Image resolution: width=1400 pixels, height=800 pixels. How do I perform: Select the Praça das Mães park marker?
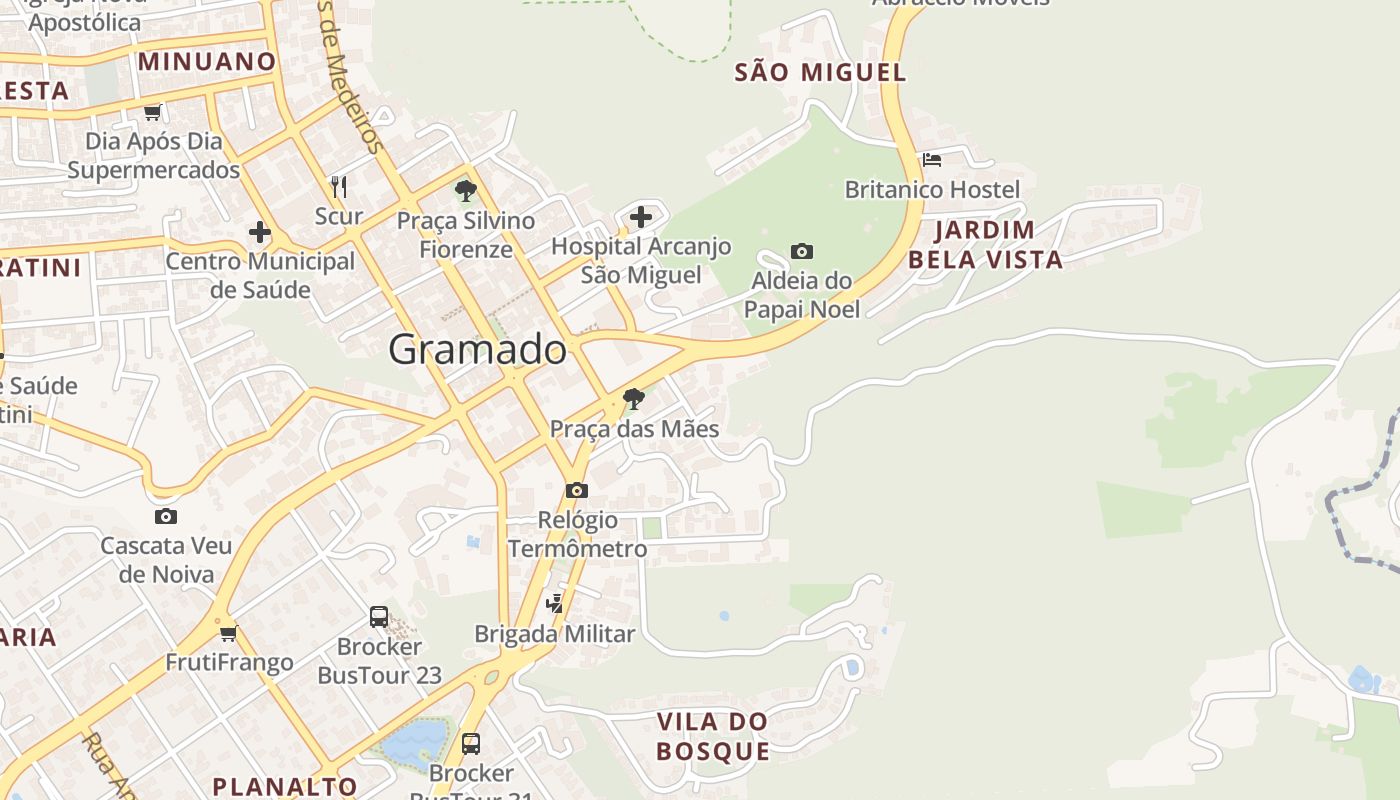[633, 400]
